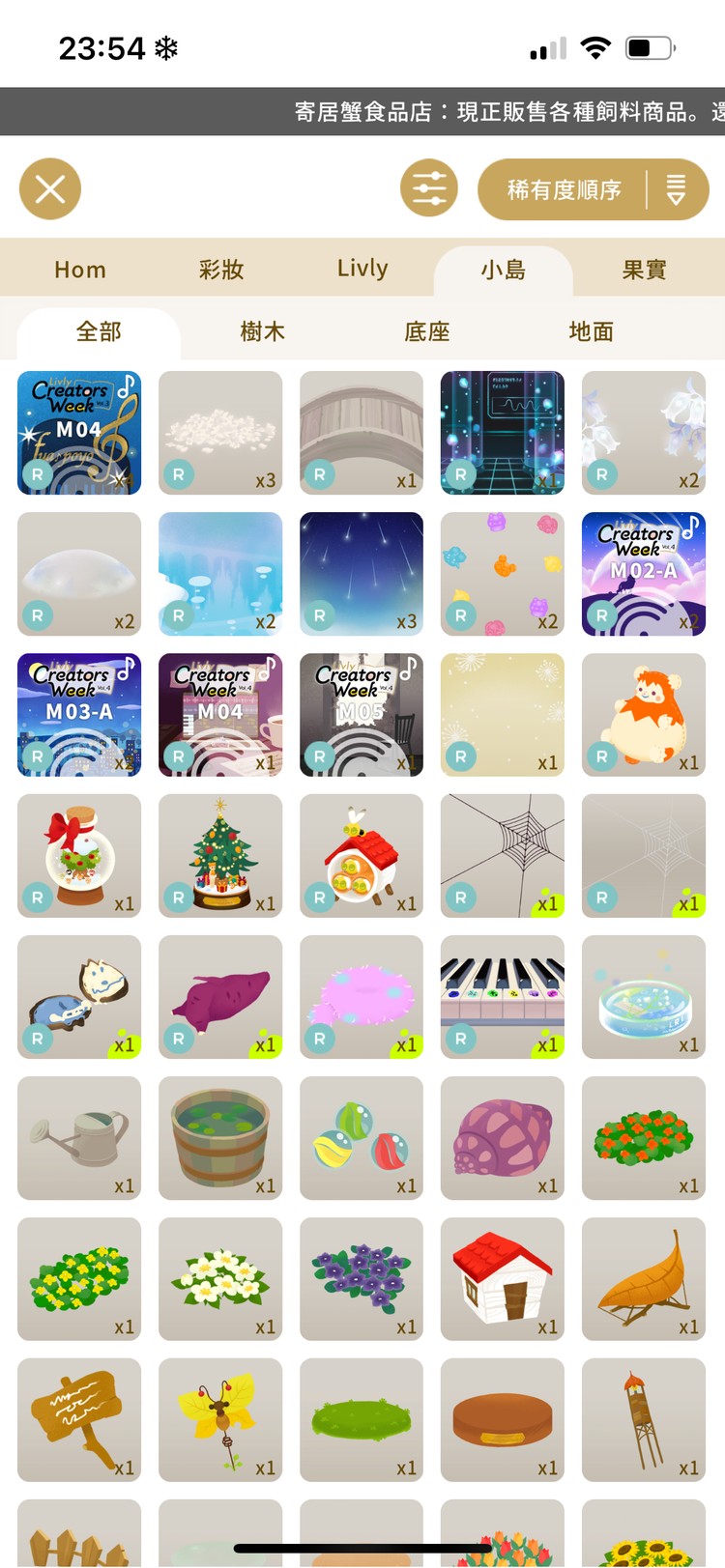Pick the wooden signpost item
The image size is (725, 1568).
[x=79, y=1420]
